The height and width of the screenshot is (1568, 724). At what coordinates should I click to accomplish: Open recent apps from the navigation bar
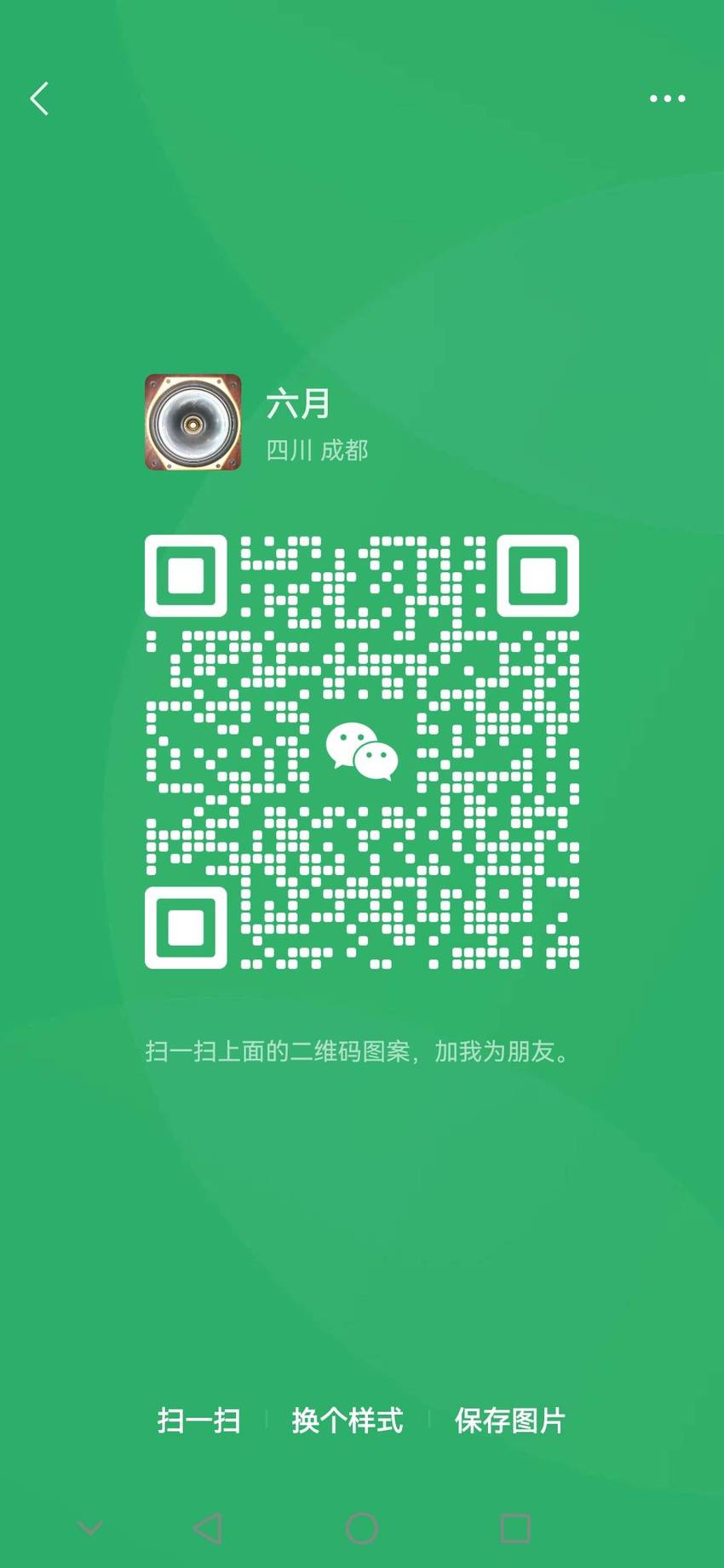point(515,1529)
